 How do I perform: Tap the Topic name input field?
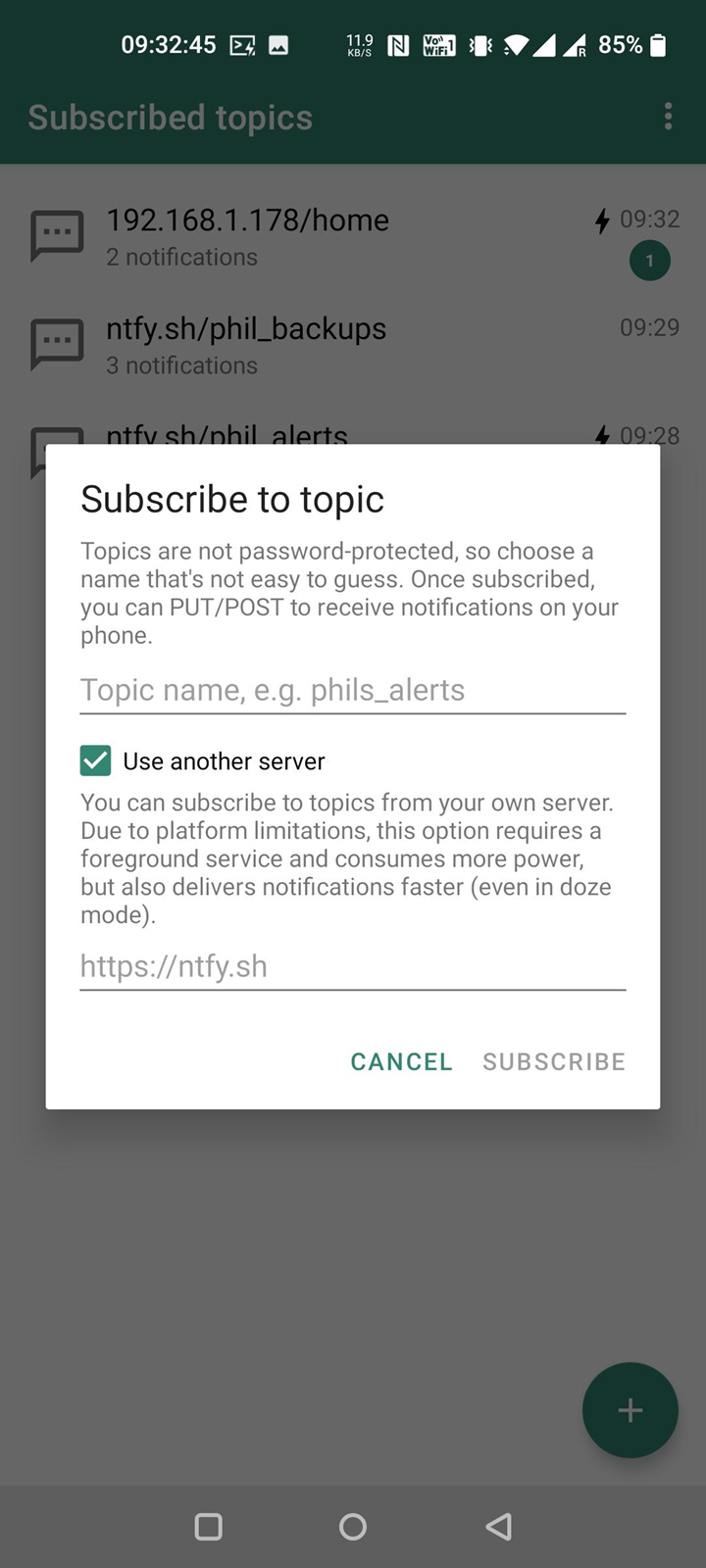[x=352, y=691]
